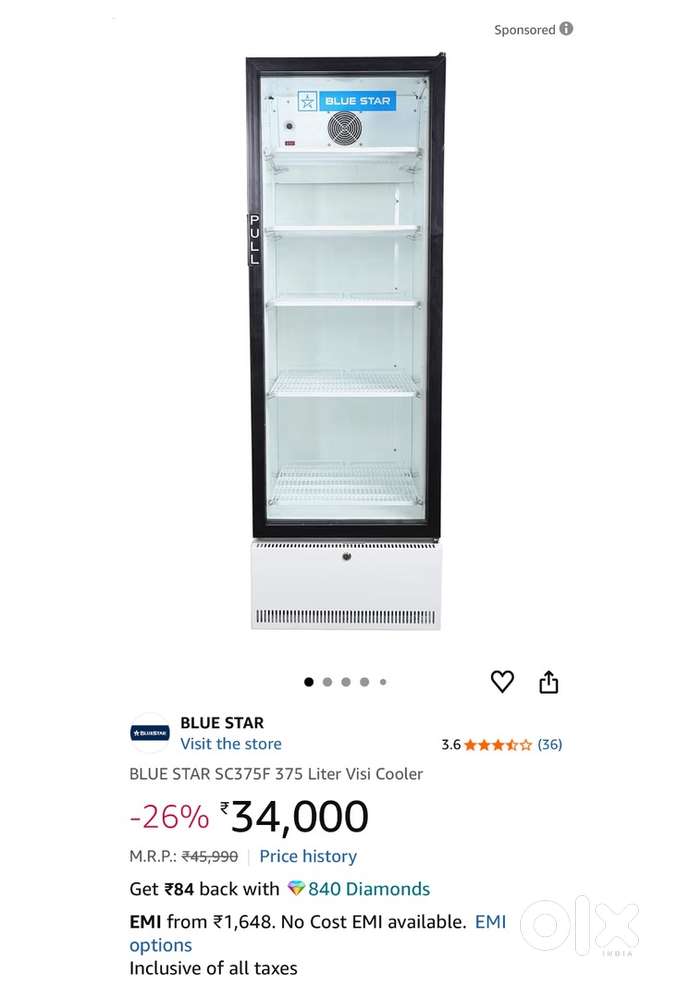Open the Price history link
Screen dimensions: 677x999
click(x=308, y=856)
